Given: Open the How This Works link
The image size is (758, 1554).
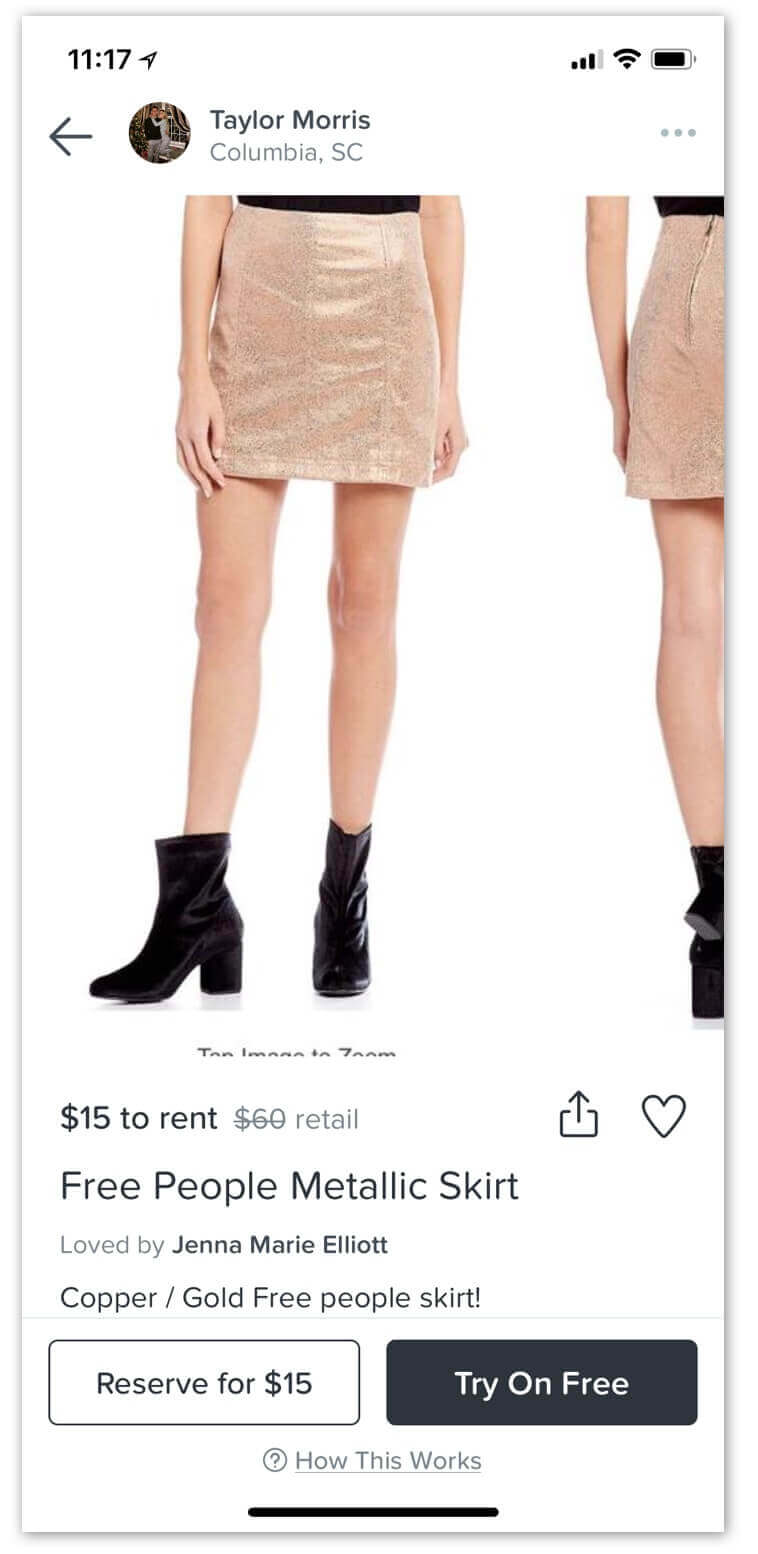Looking at the screenshot, I should (388, 1461).
